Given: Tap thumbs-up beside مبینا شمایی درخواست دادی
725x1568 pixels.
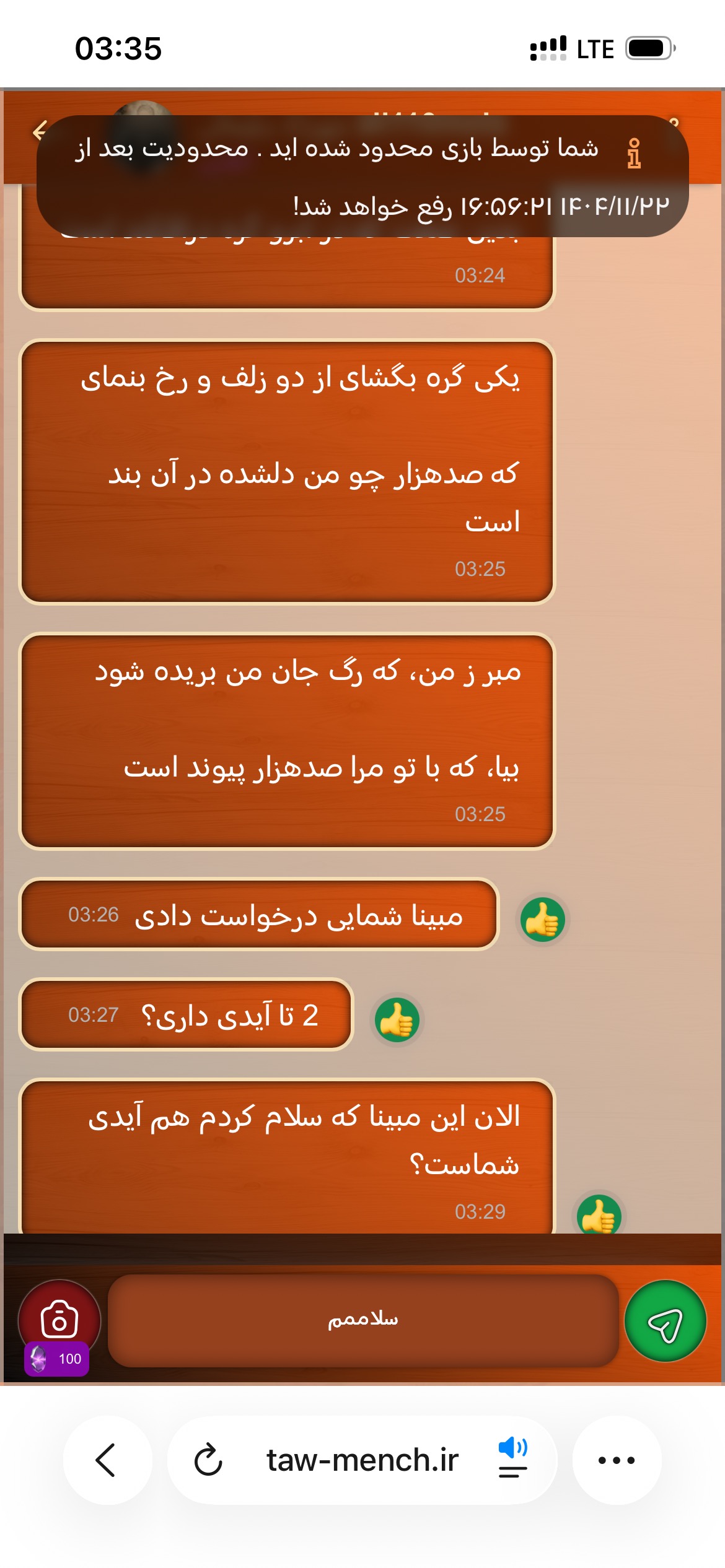Looking at the screenshot, I should click(542, 920).
